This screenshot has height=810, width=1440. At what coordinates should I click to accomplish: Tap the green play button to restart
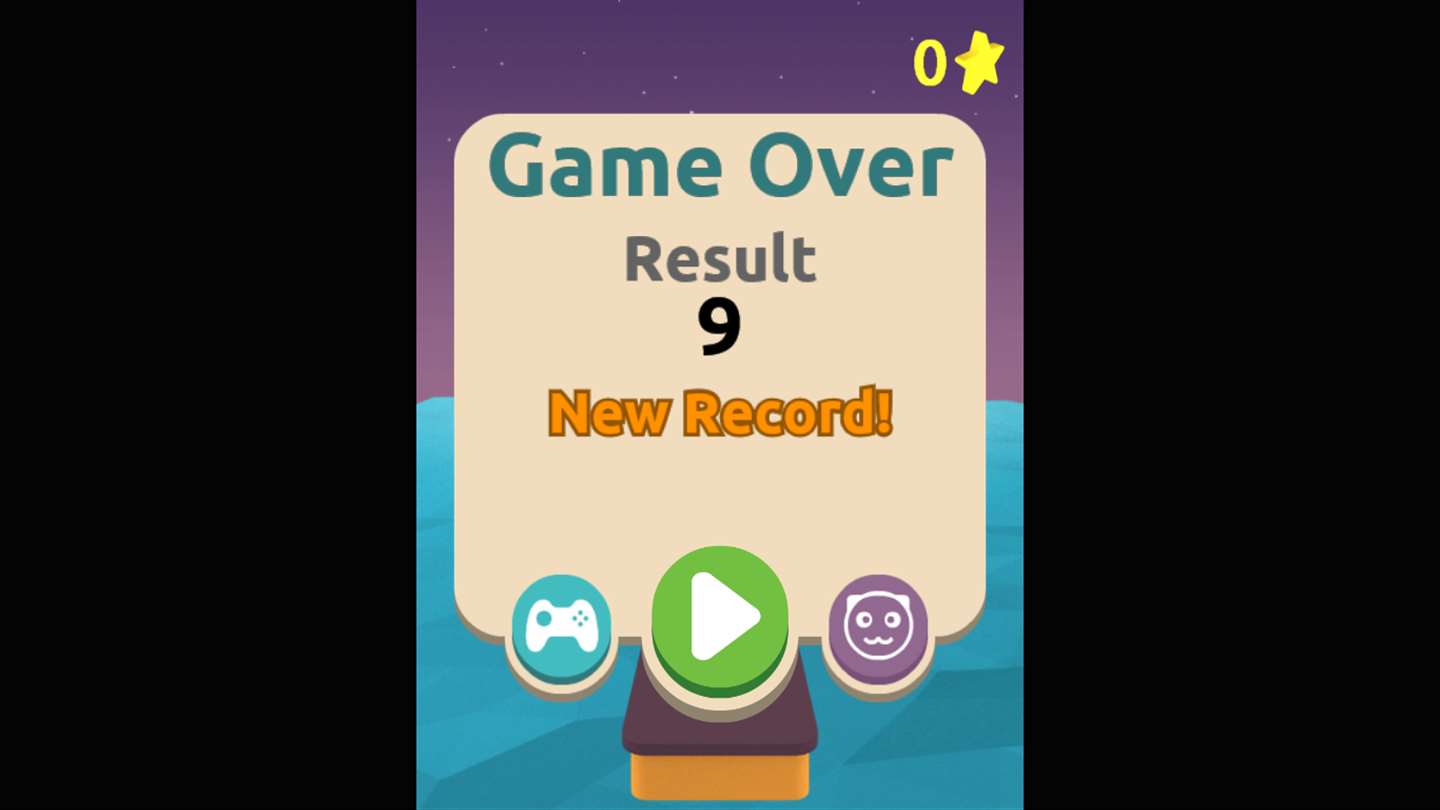720,617
